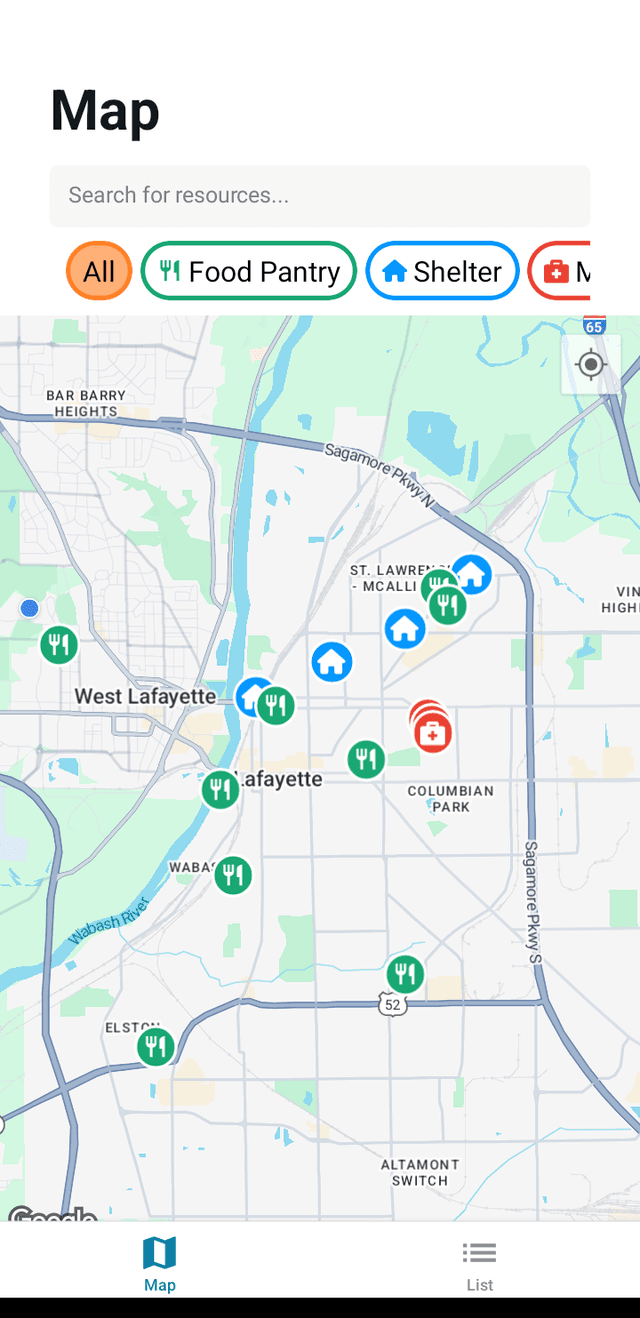Viewport: 640px width, 1318px height.
Task: Open the food pantry marker above US 52
Action: 405,973
